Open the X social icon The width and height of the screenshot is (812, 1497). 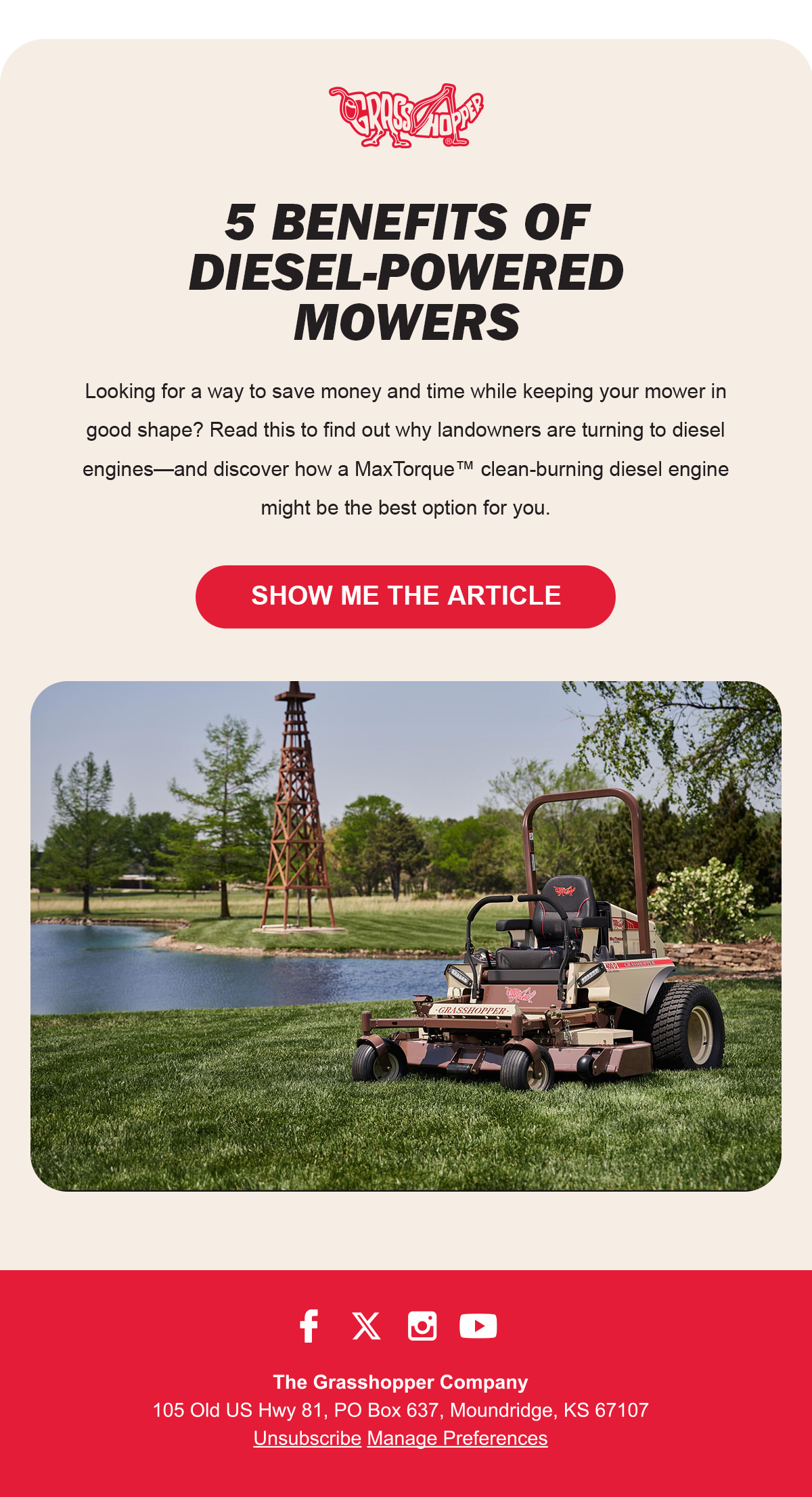click(x=366, y=1326)
